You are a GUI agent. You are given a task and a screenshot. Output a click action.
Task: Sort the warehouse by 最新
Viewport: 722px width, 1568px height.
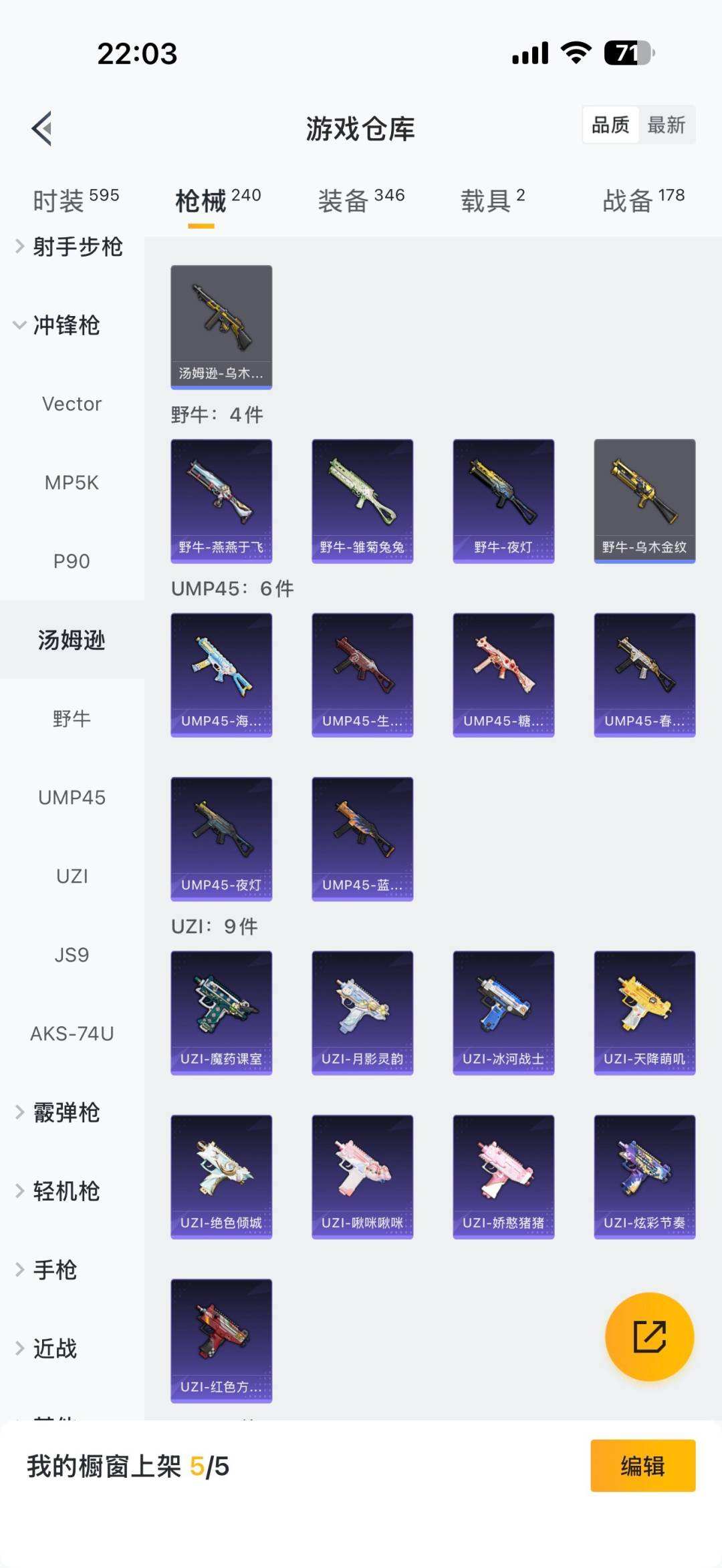[x=666, y=125]
